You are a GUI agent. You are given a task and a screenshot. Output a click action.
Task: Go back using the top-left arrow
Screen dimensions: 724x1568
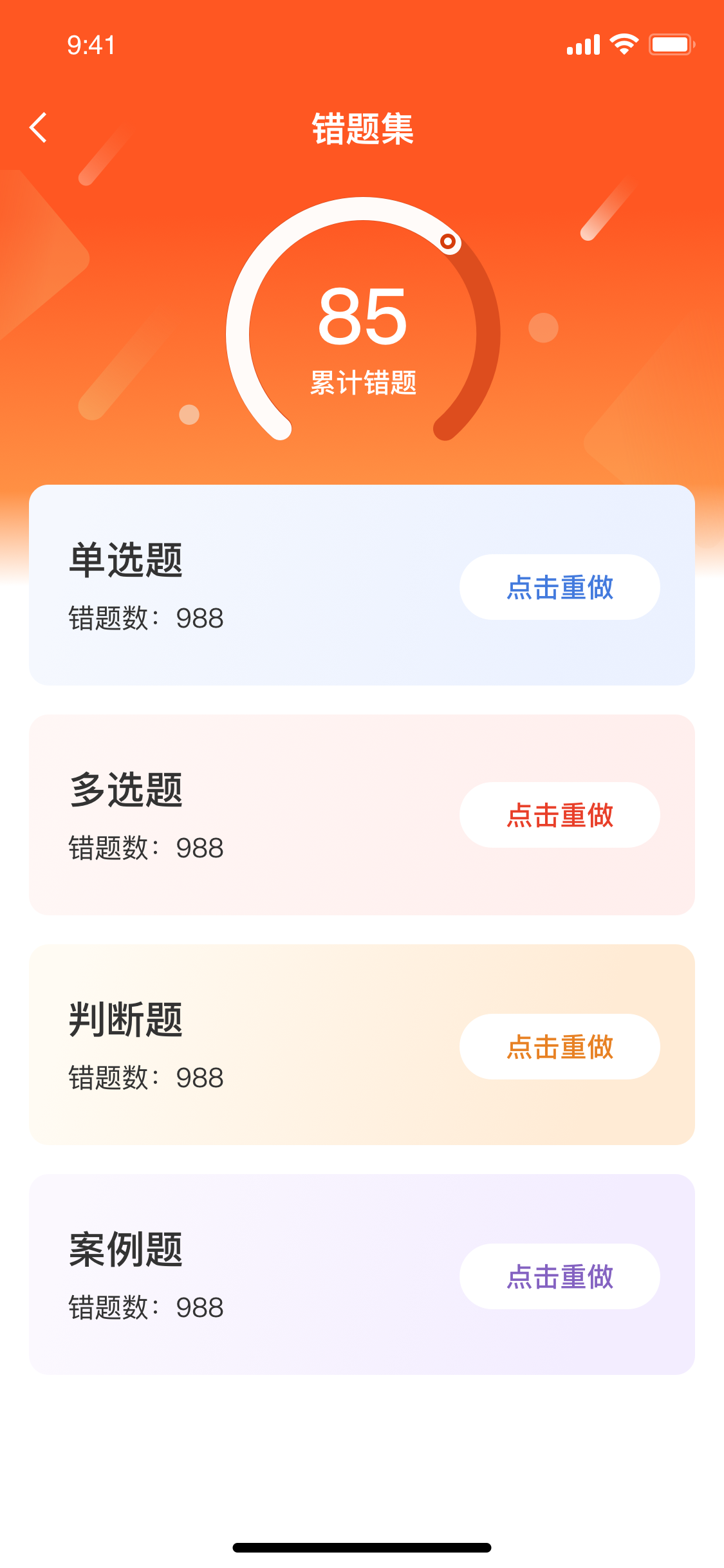point(39,127)
